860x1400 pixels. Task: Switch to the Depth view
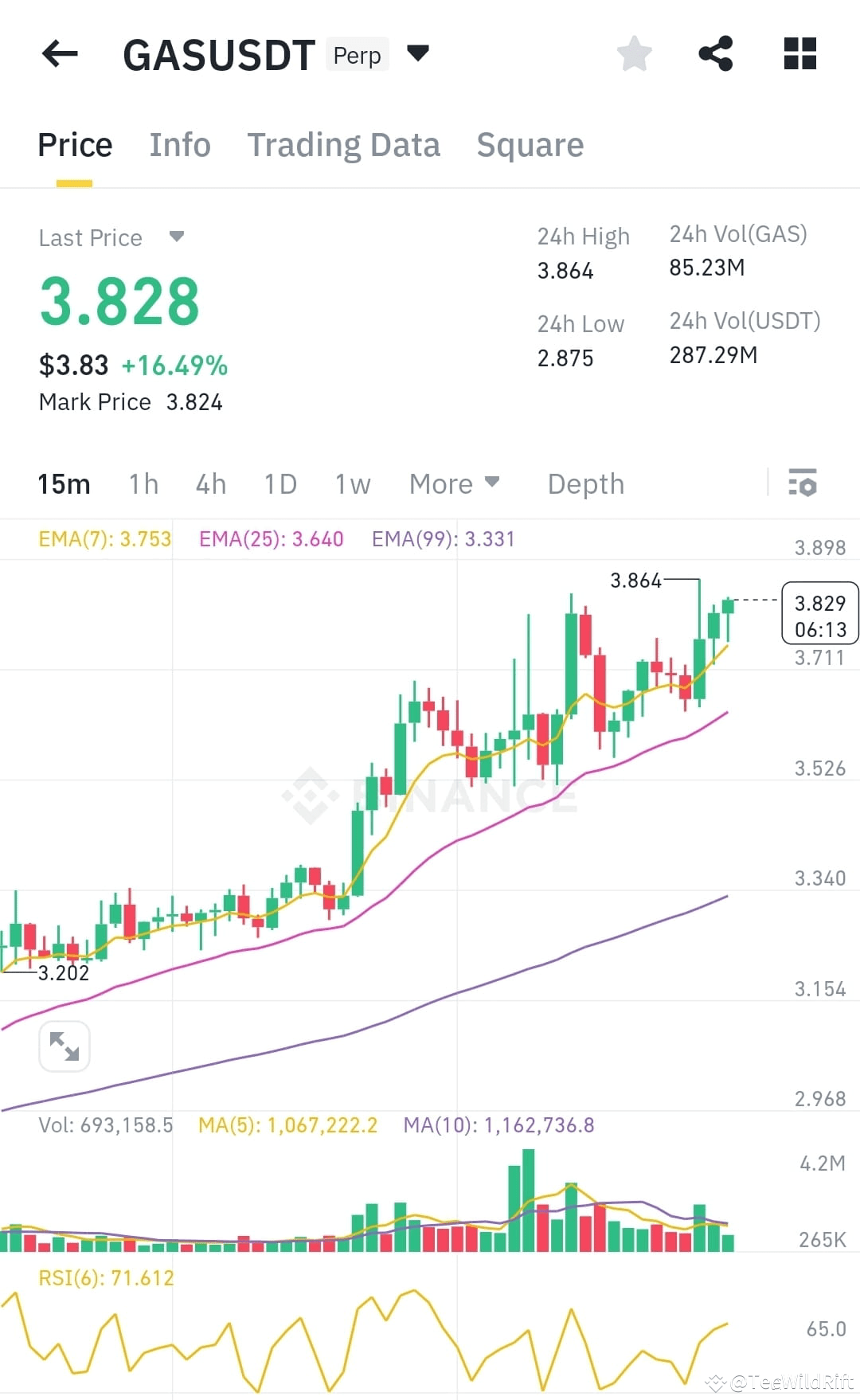point(585,483)
